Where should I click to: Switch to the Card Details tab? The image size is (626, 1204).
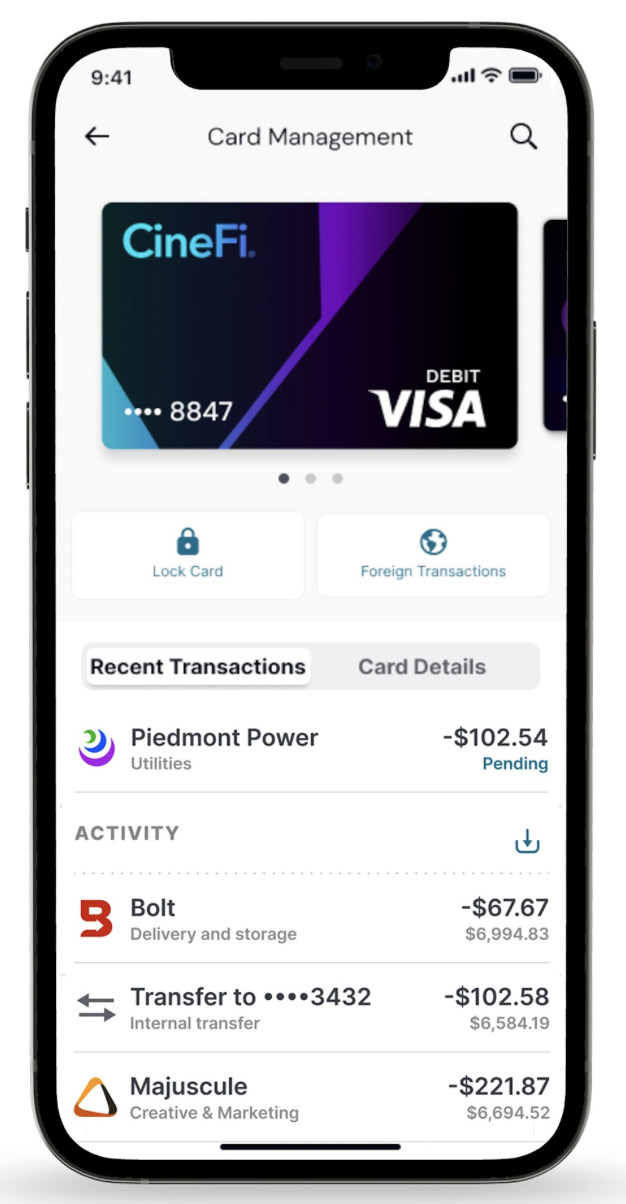[422, 667]
